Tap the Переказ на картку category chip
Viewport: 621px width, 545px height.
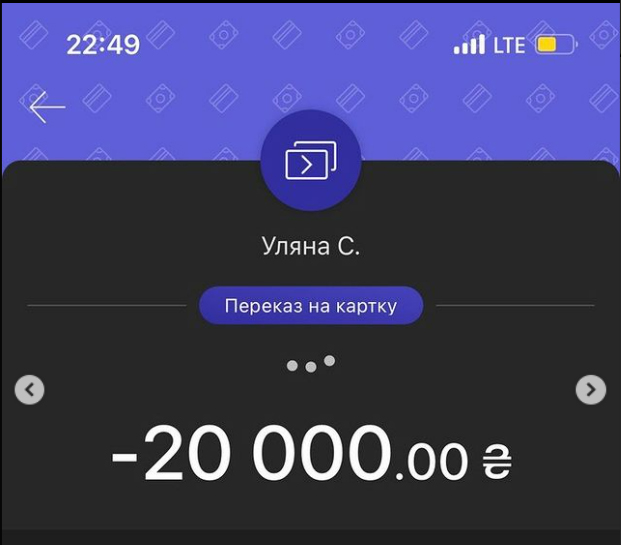coord(310,306)
